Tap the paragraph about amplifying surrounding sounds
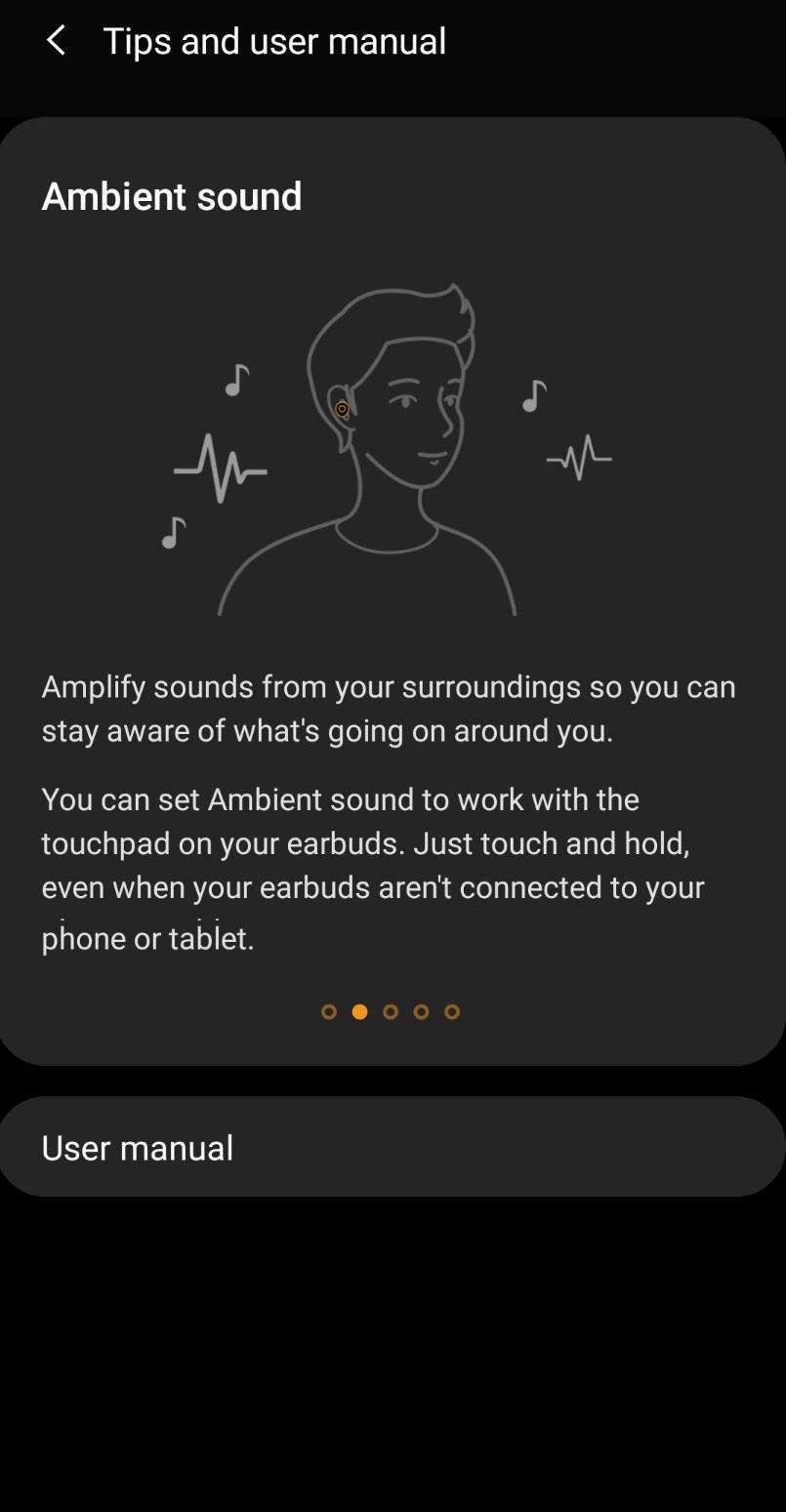 coord(389,709)
